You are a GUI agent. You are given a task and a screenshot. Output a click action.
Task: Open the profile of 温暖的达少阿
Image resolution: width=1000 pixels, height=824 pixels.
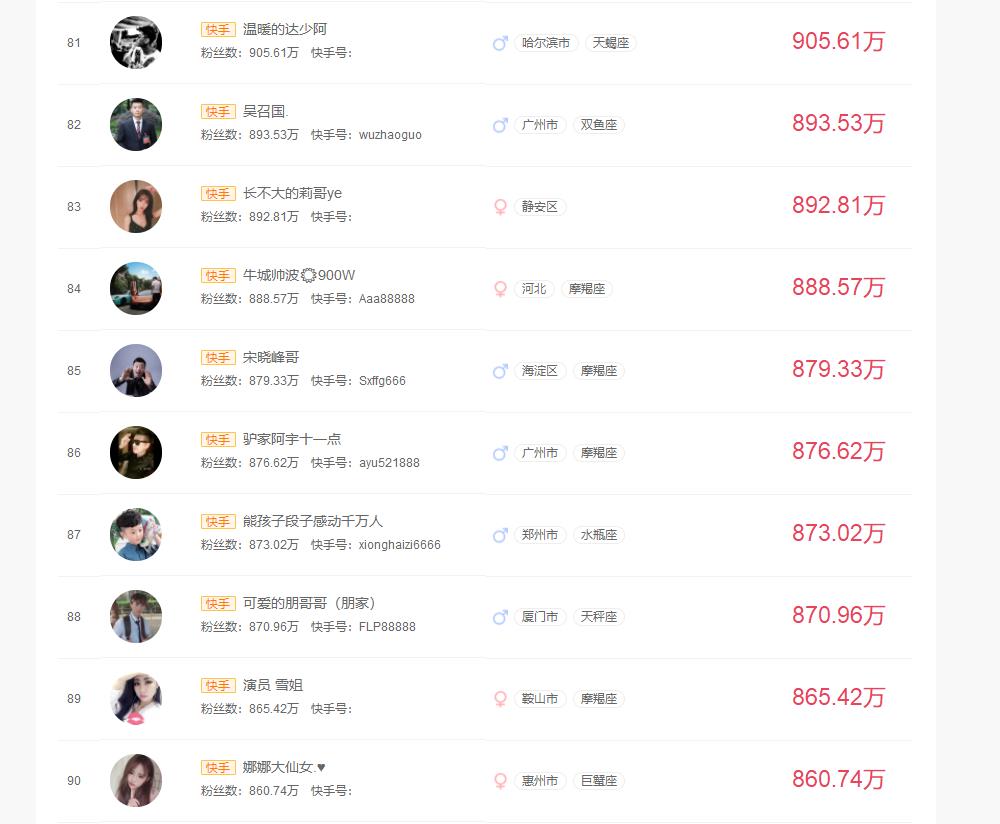(285, 29)
